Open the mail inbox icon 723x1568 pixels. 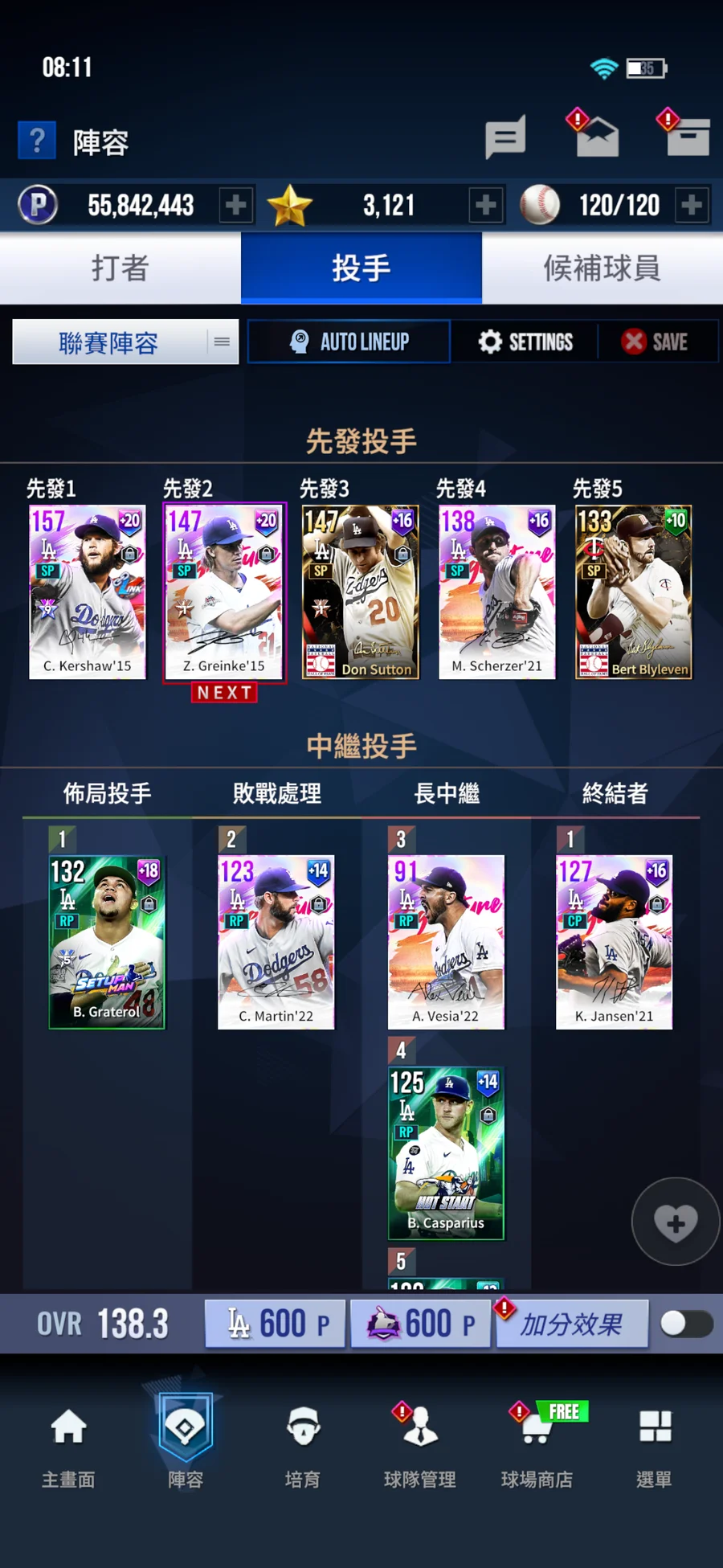598,137
